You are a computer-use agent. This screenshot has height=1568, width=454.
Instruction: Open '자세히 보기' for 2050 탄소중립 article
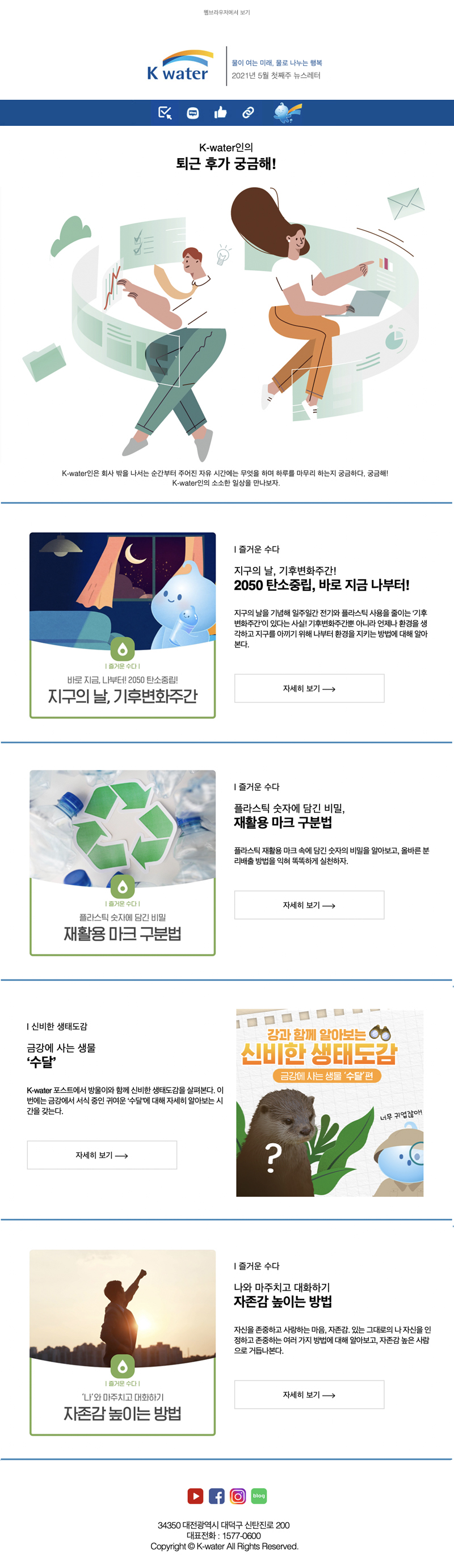309,688
